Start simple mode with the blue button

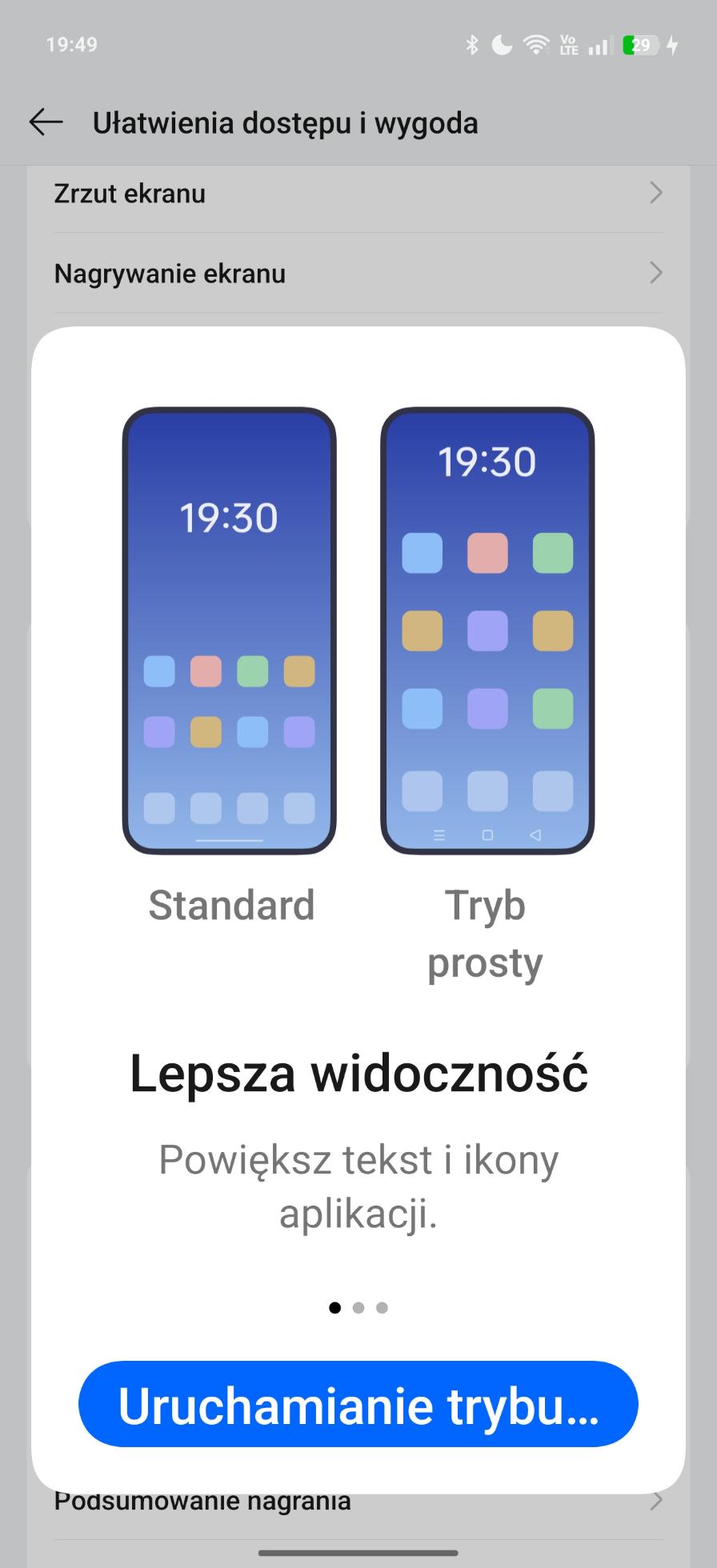click(358, 1405)
